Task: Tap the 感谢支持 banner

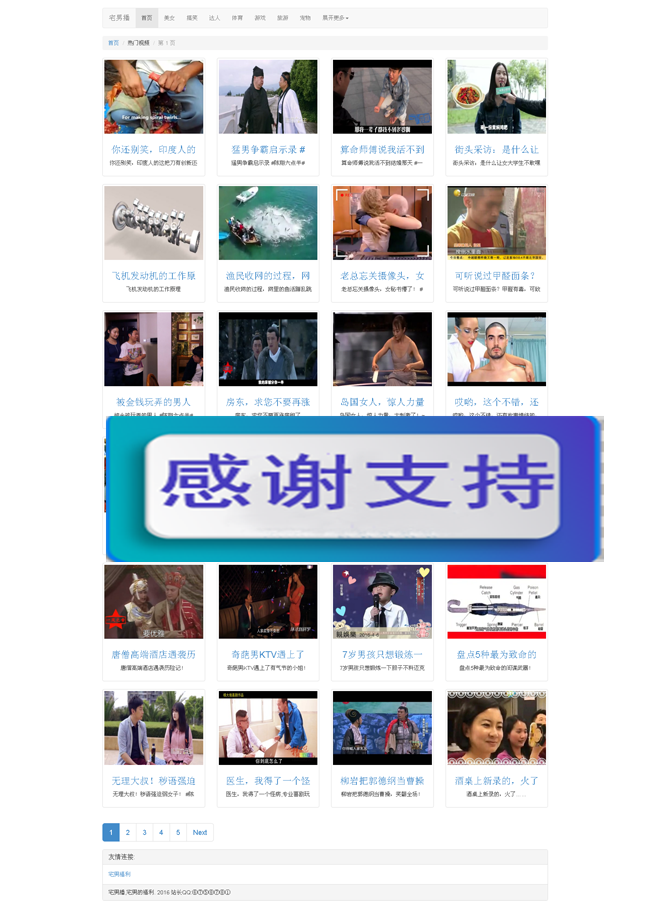Action: pos(354,488)
